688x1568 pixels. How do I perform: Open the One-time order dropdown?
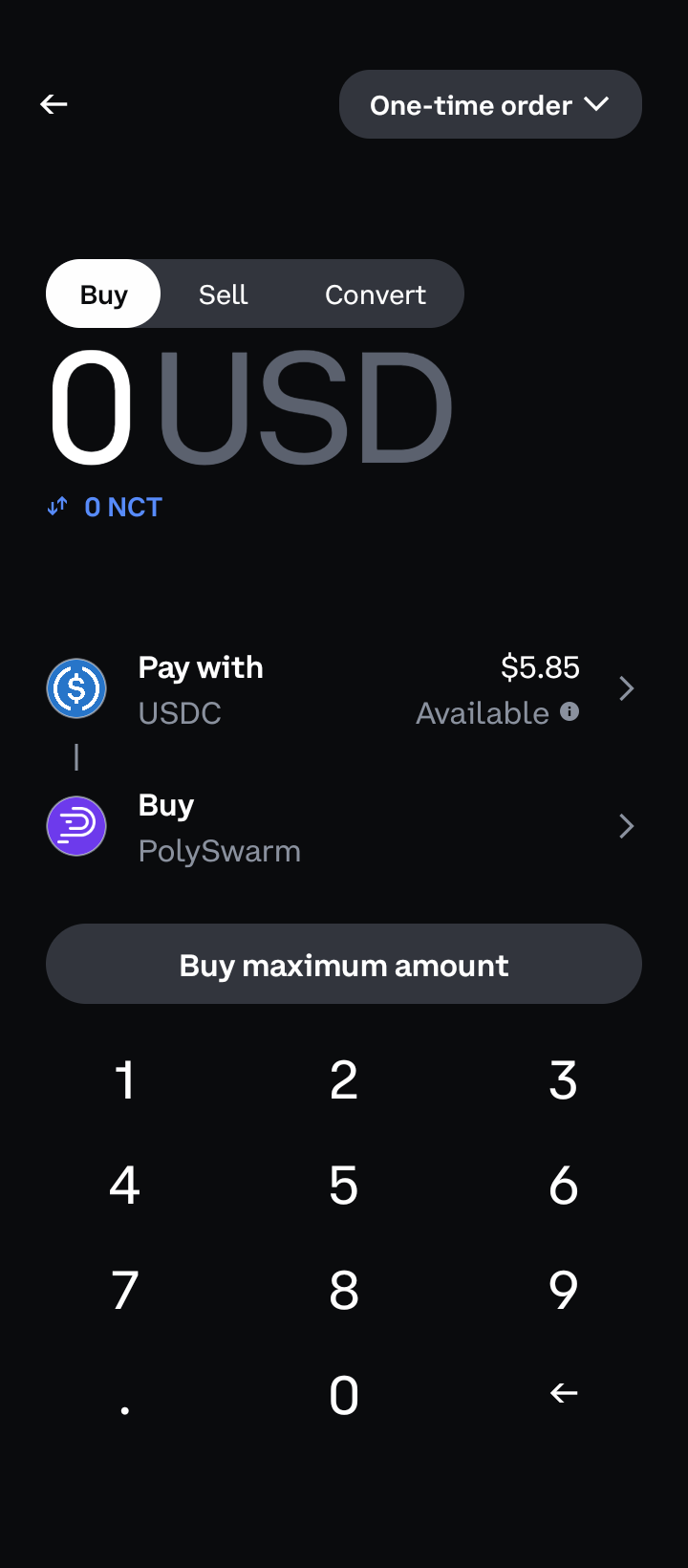[489, 104]
